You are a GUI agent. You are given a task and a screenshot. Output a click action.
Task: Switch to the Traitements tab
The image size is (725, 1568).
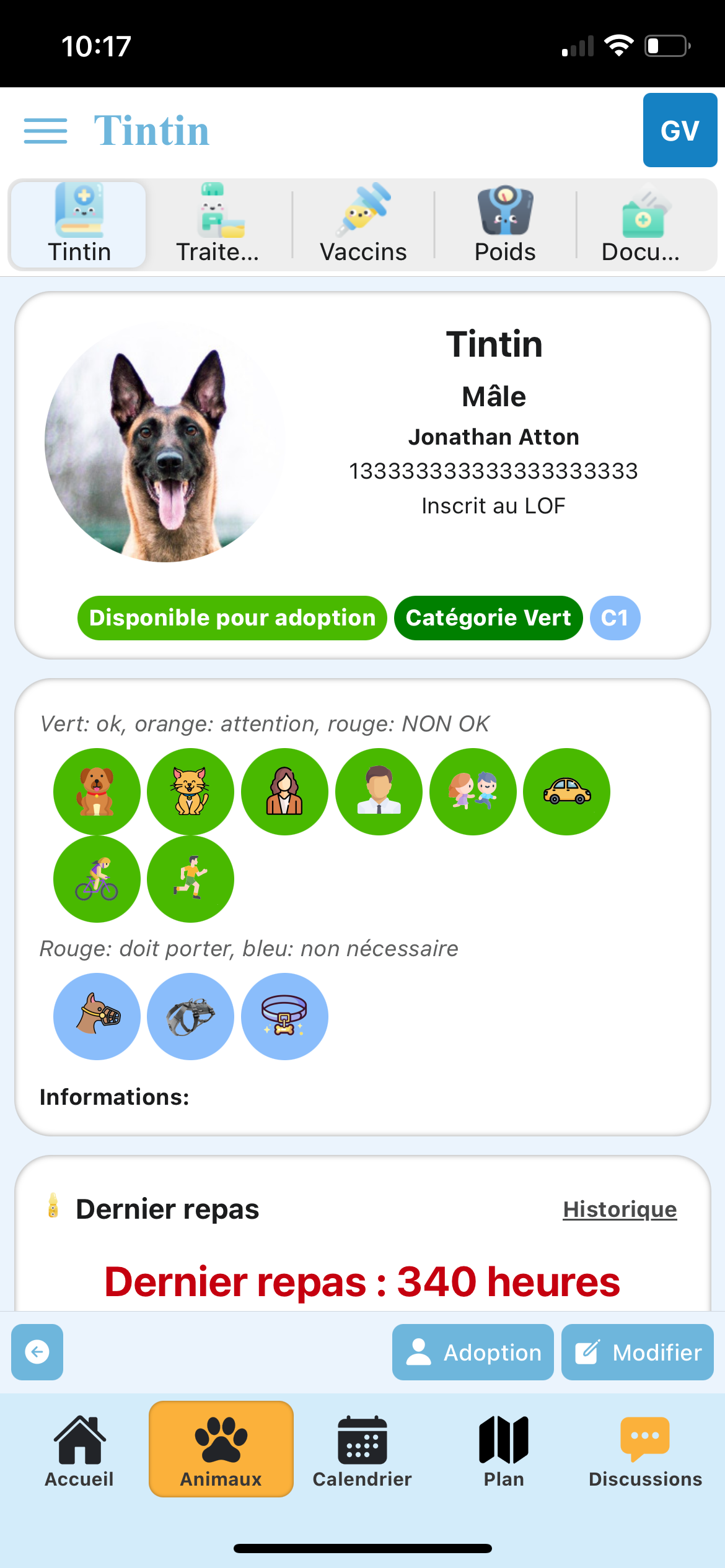pos(218,224)
